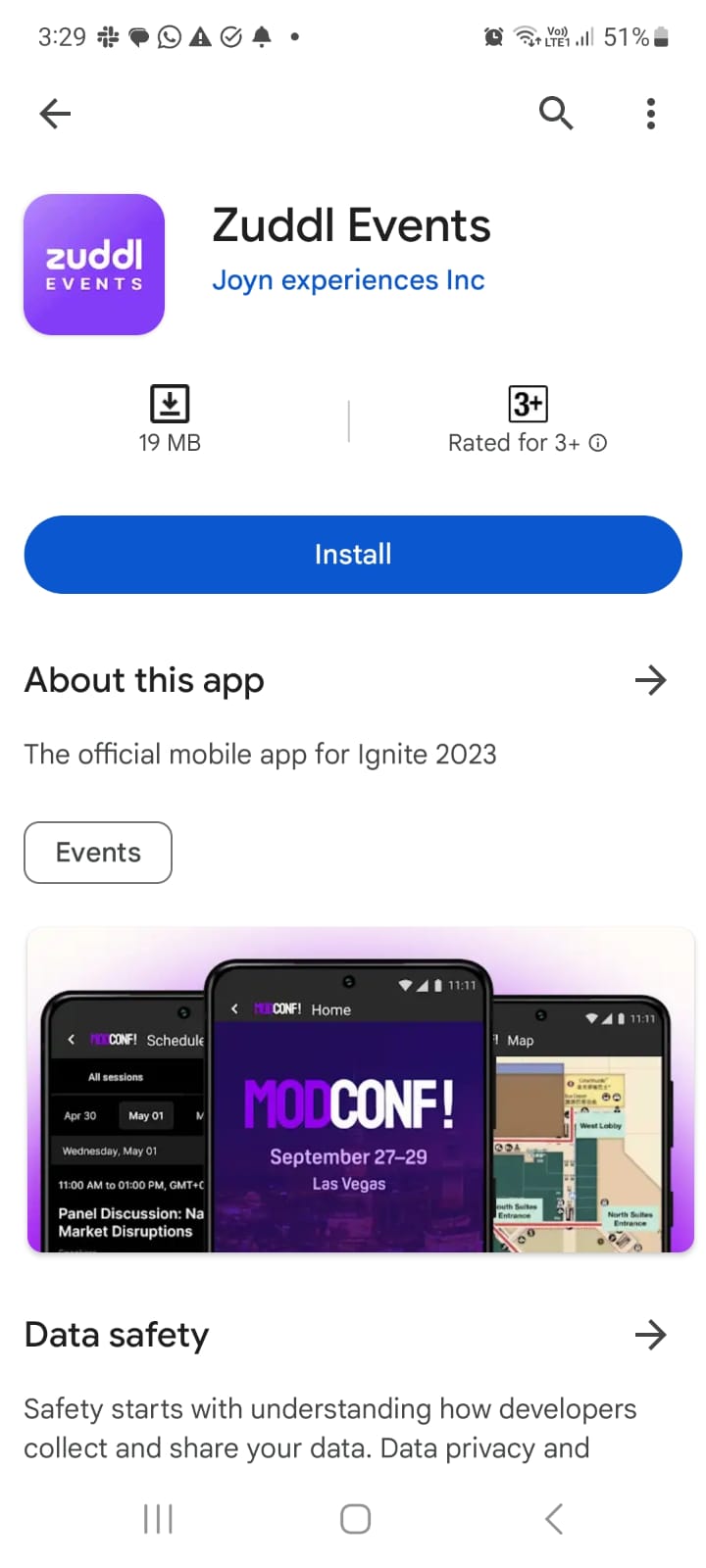
Task: Go back using the top-left arrow
Action: (55, 115)
